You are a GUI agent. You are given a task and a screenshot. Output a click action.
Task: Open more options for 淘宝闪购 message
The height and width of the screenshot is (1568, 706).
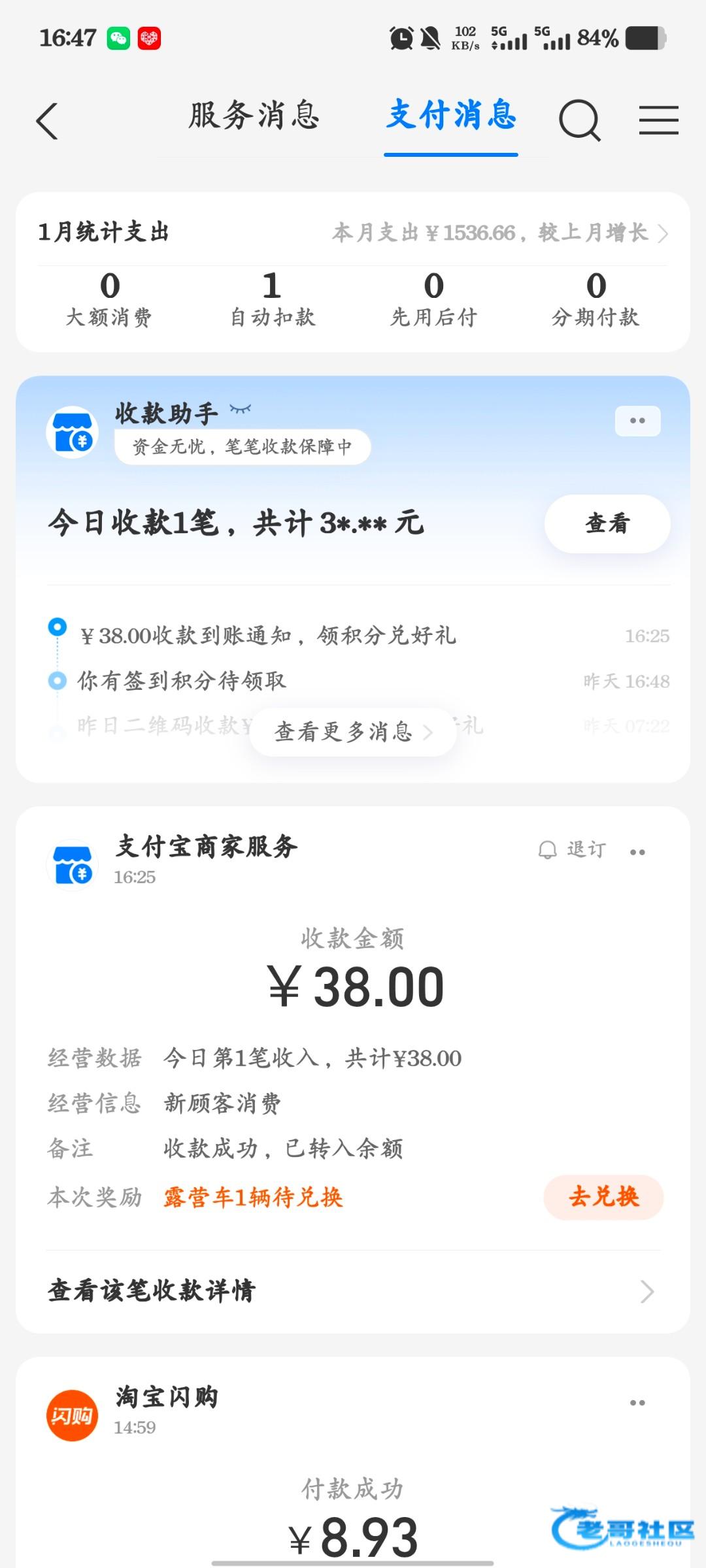point(637,1403)
